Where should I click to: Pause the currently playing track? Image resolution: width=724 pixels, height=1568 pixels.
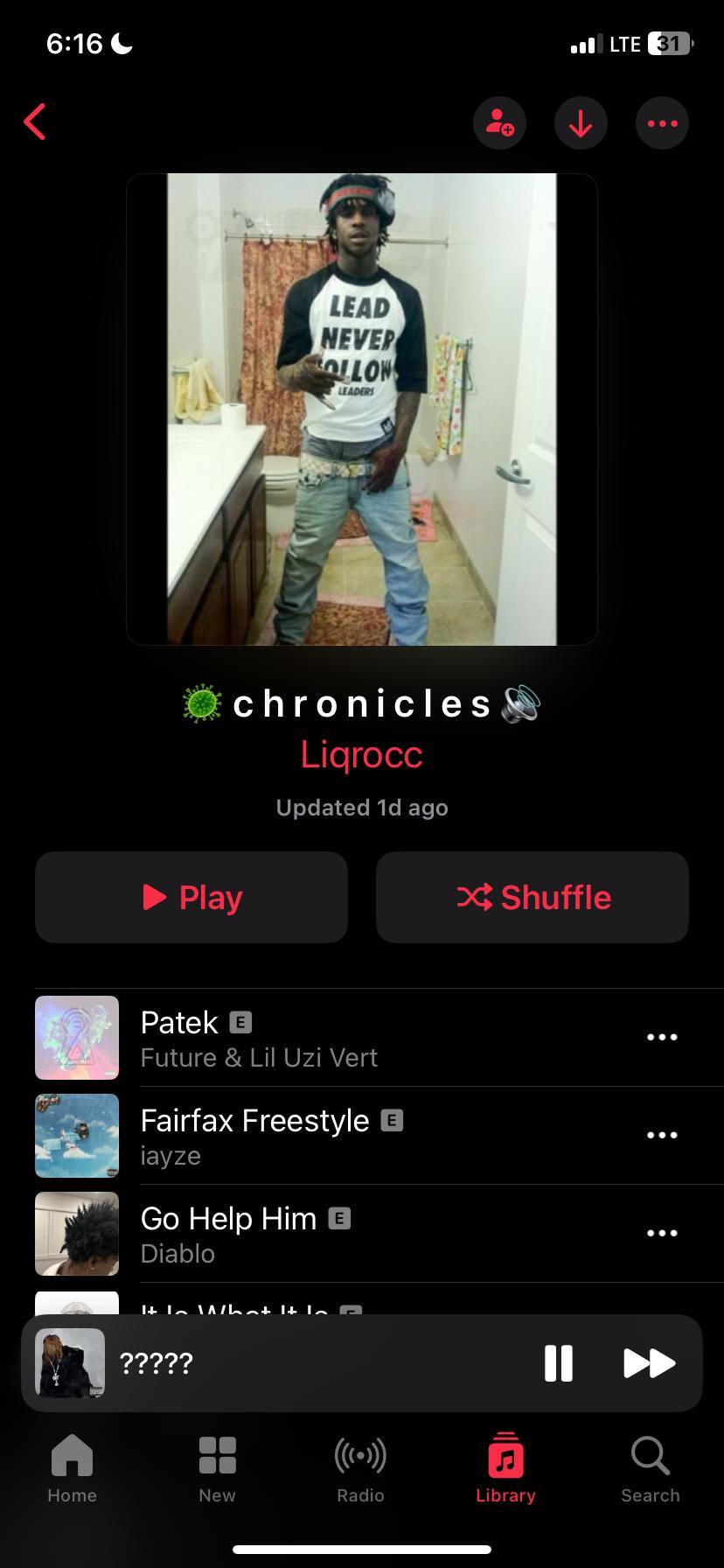click(x=558, y=1363)
